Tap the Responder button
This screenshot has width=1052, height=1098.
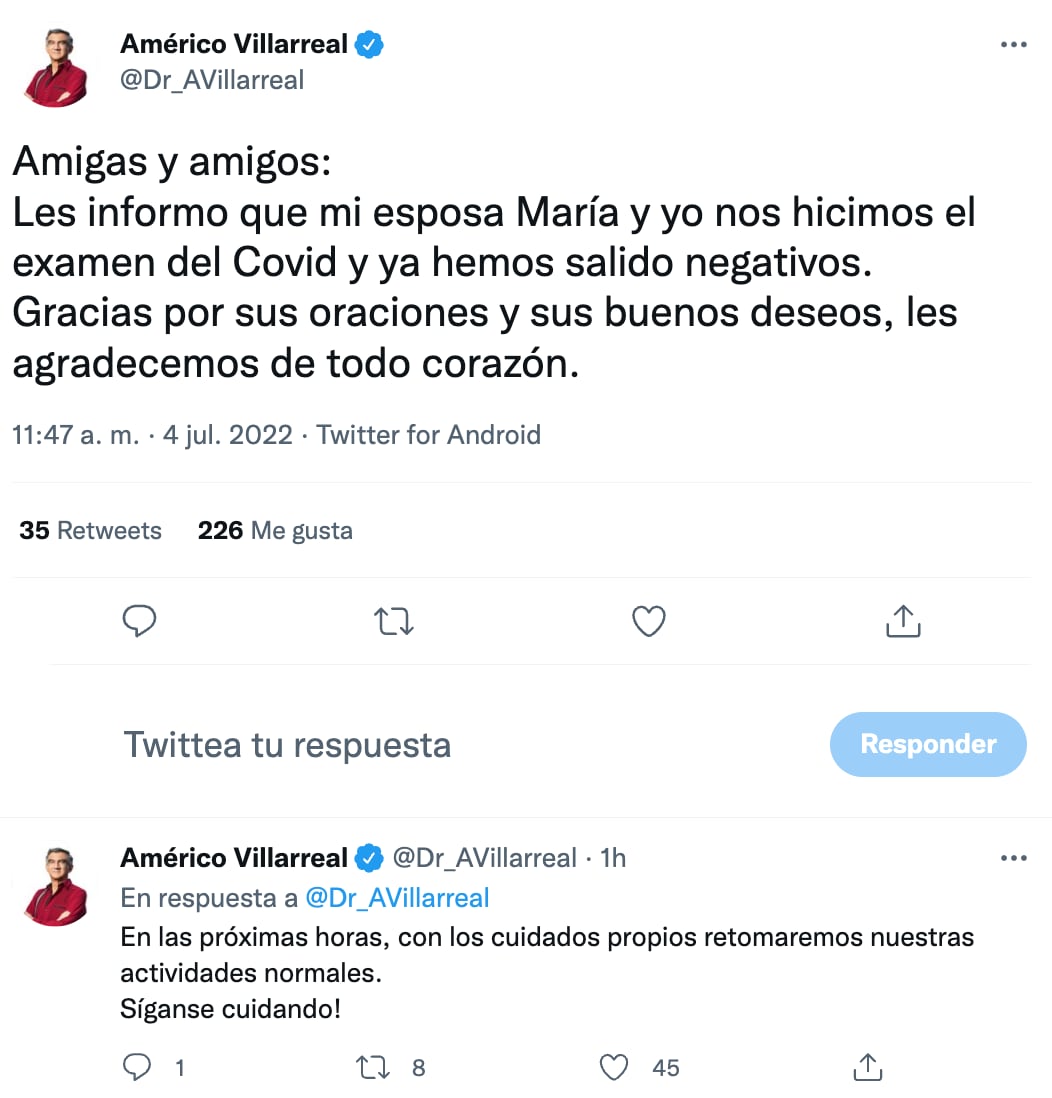928,745
